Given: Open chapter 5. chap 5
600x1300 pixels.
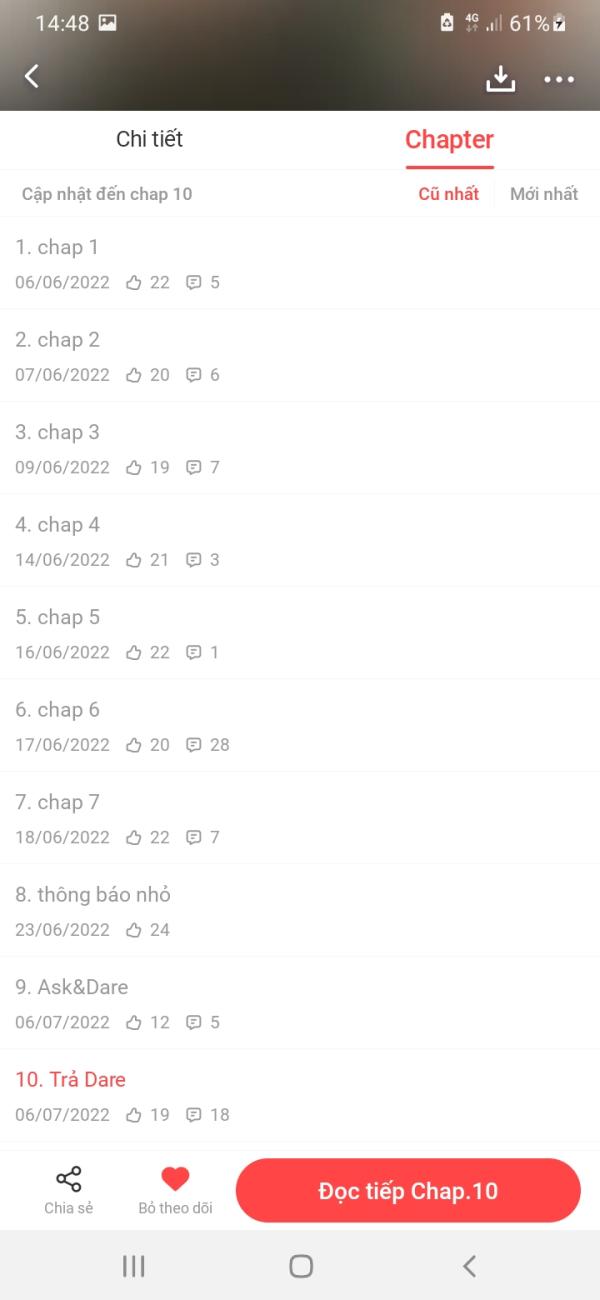Looking at the screenshot, I should tap(300, 633).
